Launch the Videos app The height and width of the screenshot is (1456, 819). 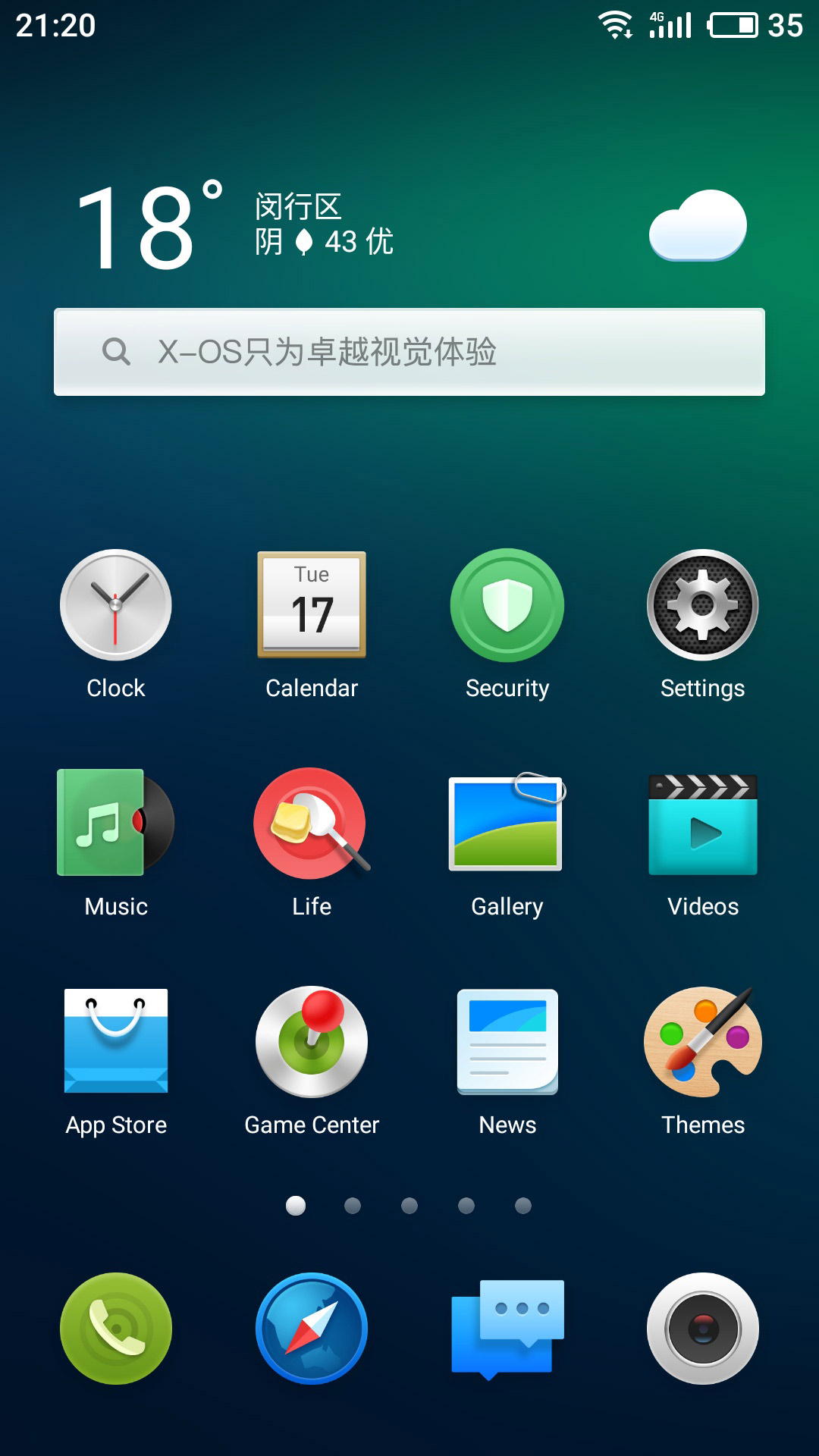[703, 824]
